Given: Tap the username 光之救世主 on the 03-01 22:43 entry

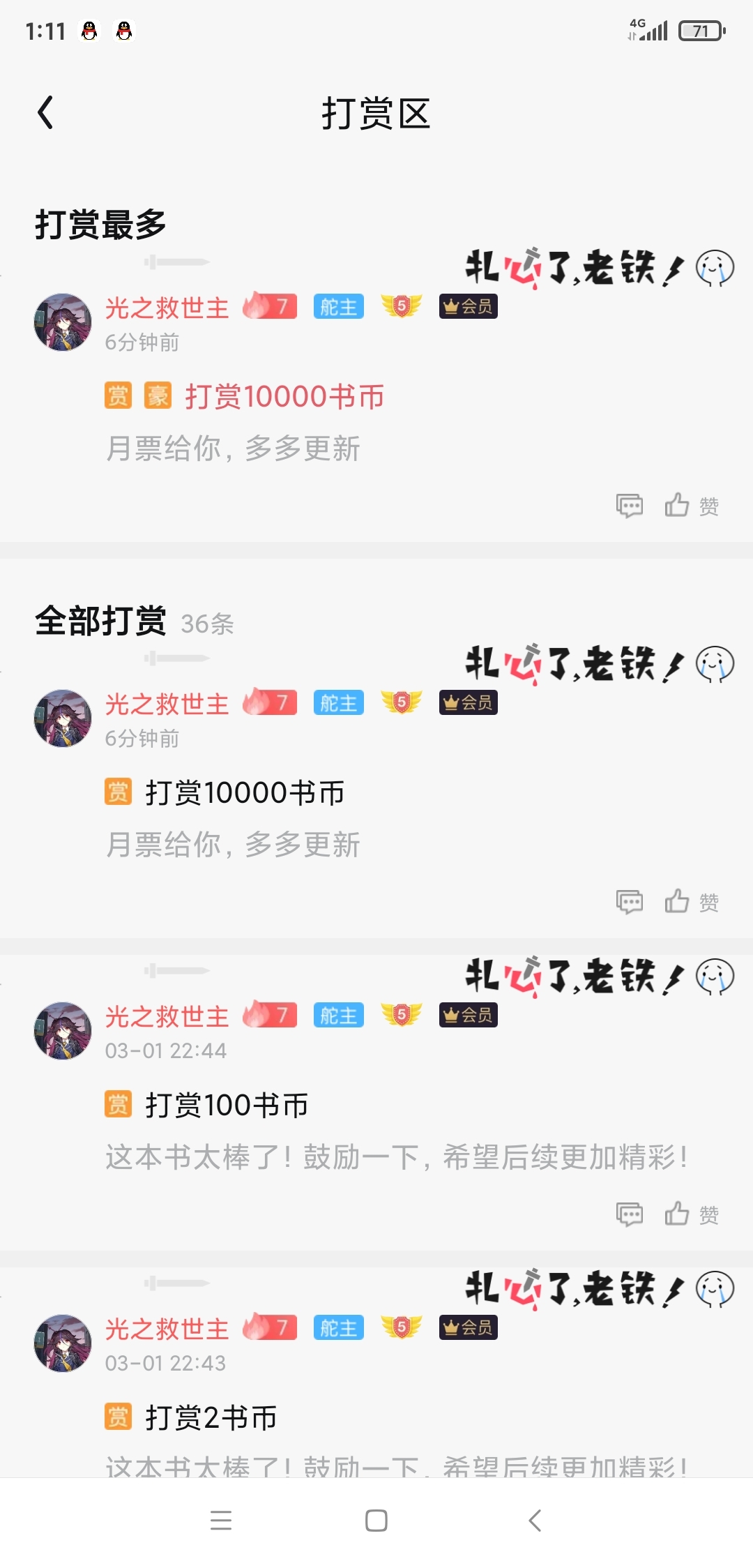Looking at the screenshot, I should (167, 1329).
